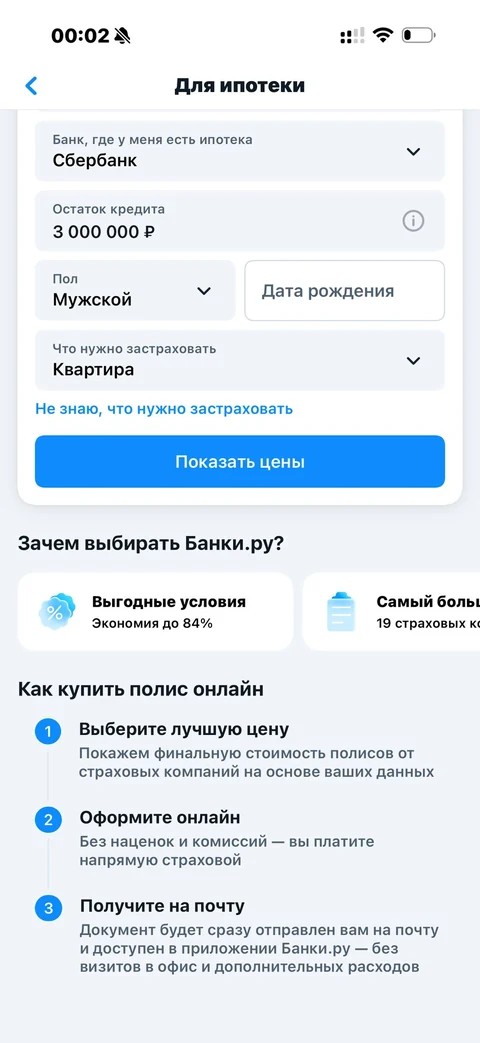The width and height of the screenshot is (480, 1043).
Task: Open the Самый большой выбор insurers card
Action: (x=392, y=612)
